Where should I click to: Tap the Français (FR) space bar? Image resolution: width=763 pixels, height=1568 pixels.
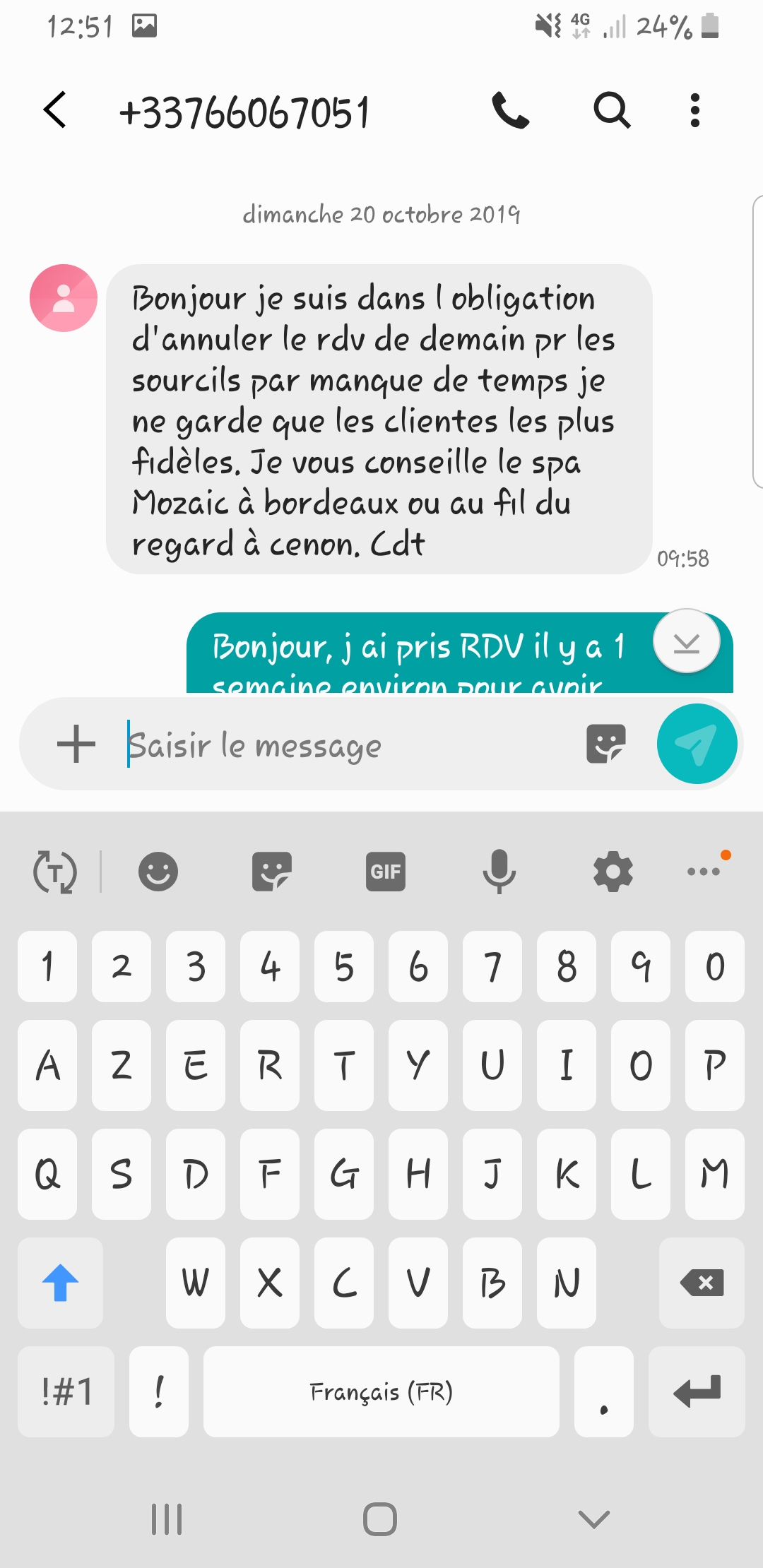(x=381, y=1391)
